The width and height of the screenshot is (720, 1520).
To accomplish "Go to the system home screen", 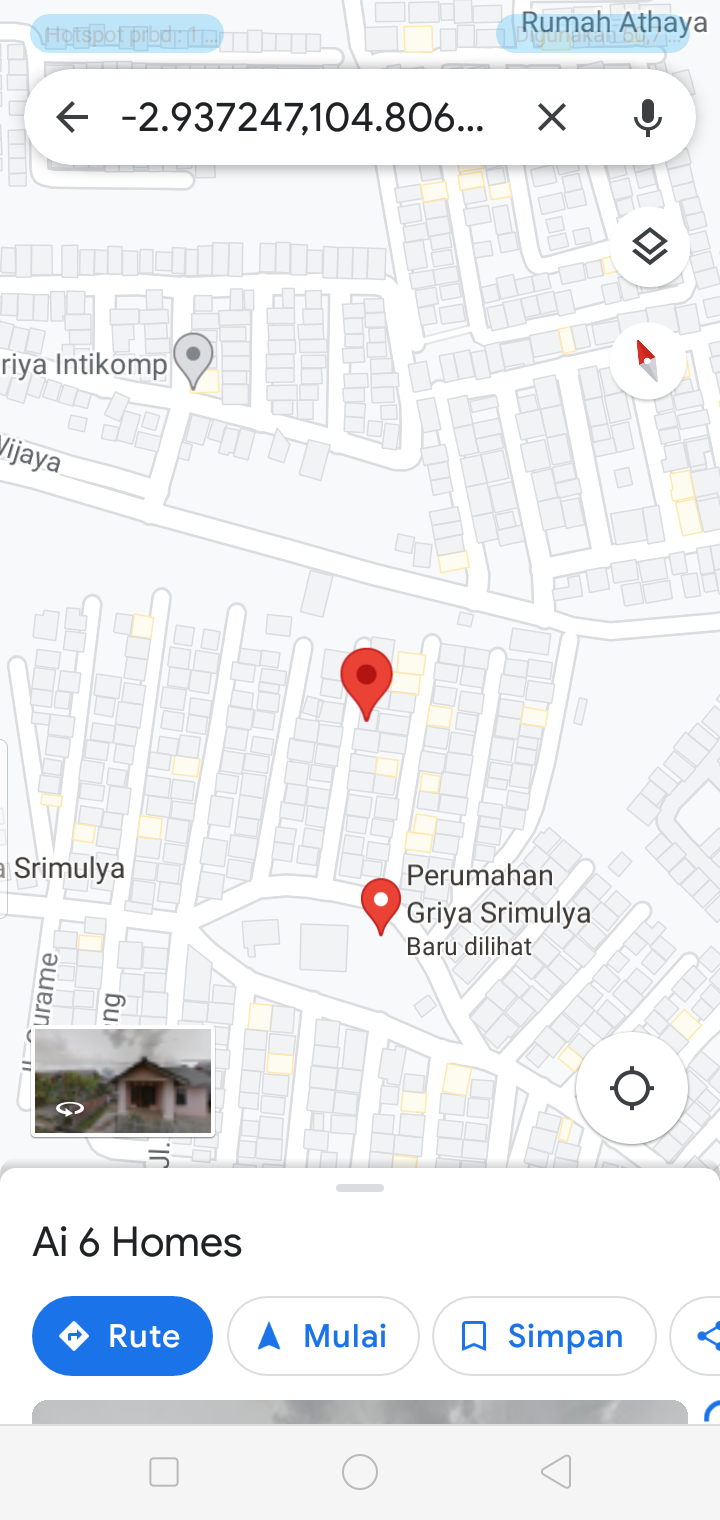I will pyautogui.click(x=360, y=1472).
